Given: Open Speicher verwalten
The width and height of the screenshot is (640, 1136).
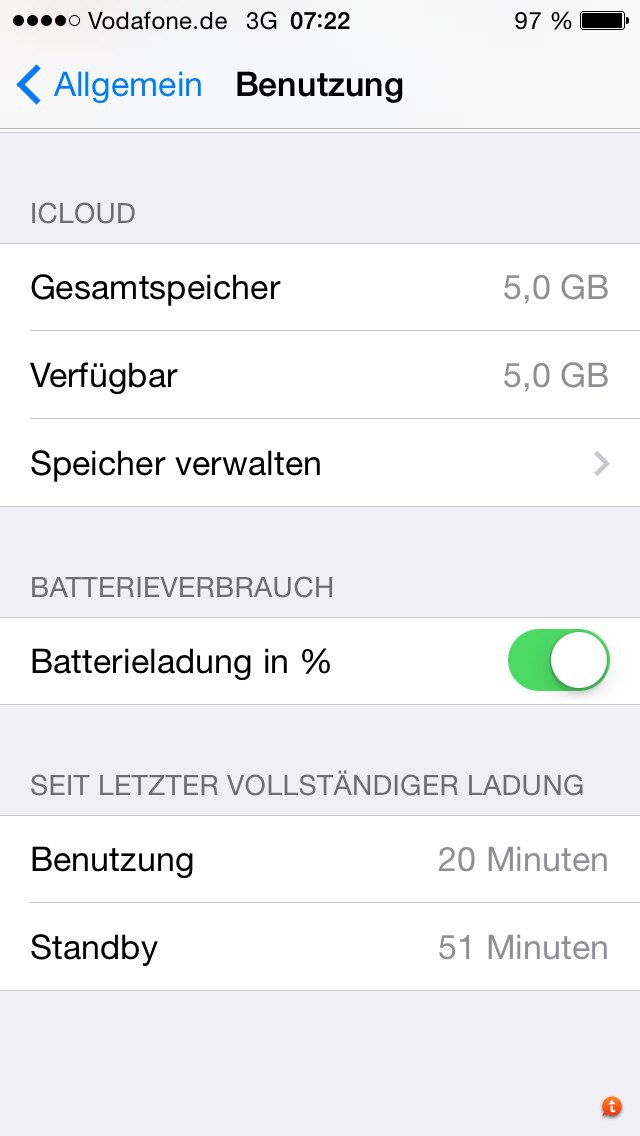Looking at the screenshot, I should click(320, 464).
